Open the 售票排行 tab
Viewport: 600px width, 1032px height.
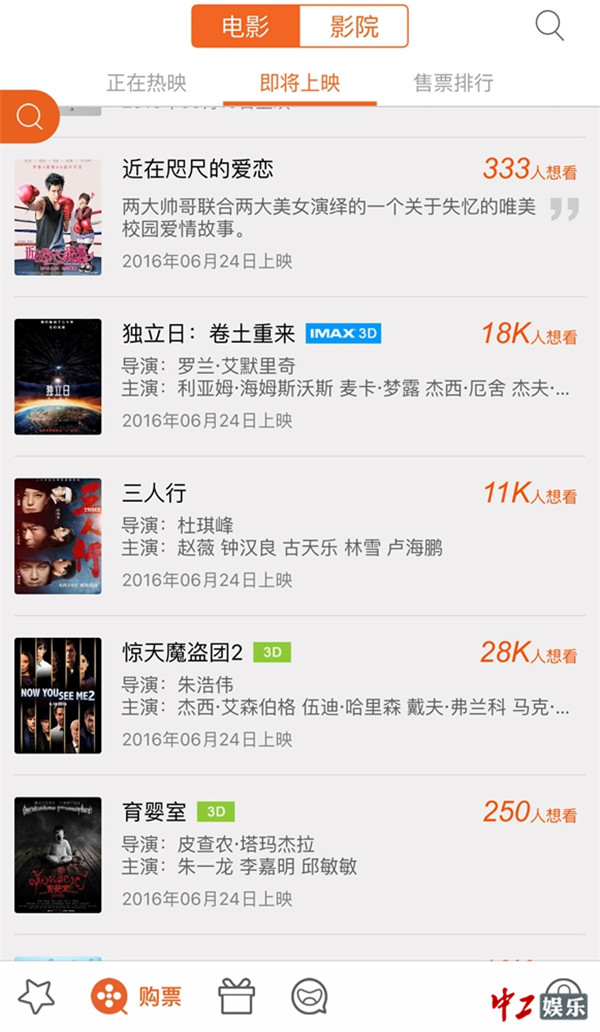tap(453, 83)
